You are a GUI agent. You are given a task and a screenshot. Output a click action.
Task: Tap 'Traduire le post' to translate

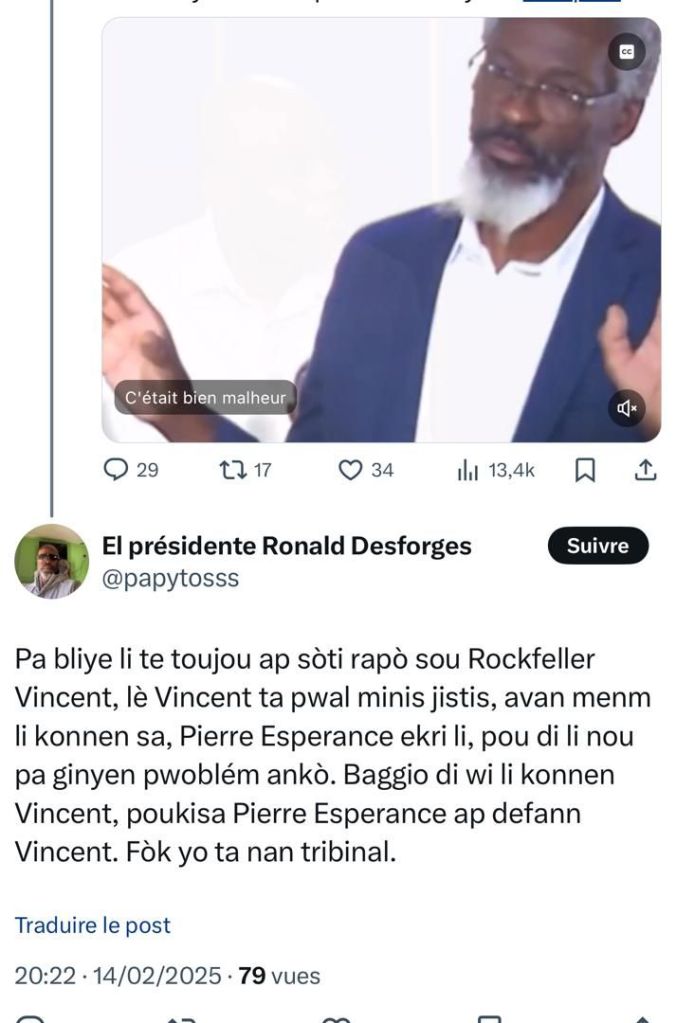tap(92, 925)
